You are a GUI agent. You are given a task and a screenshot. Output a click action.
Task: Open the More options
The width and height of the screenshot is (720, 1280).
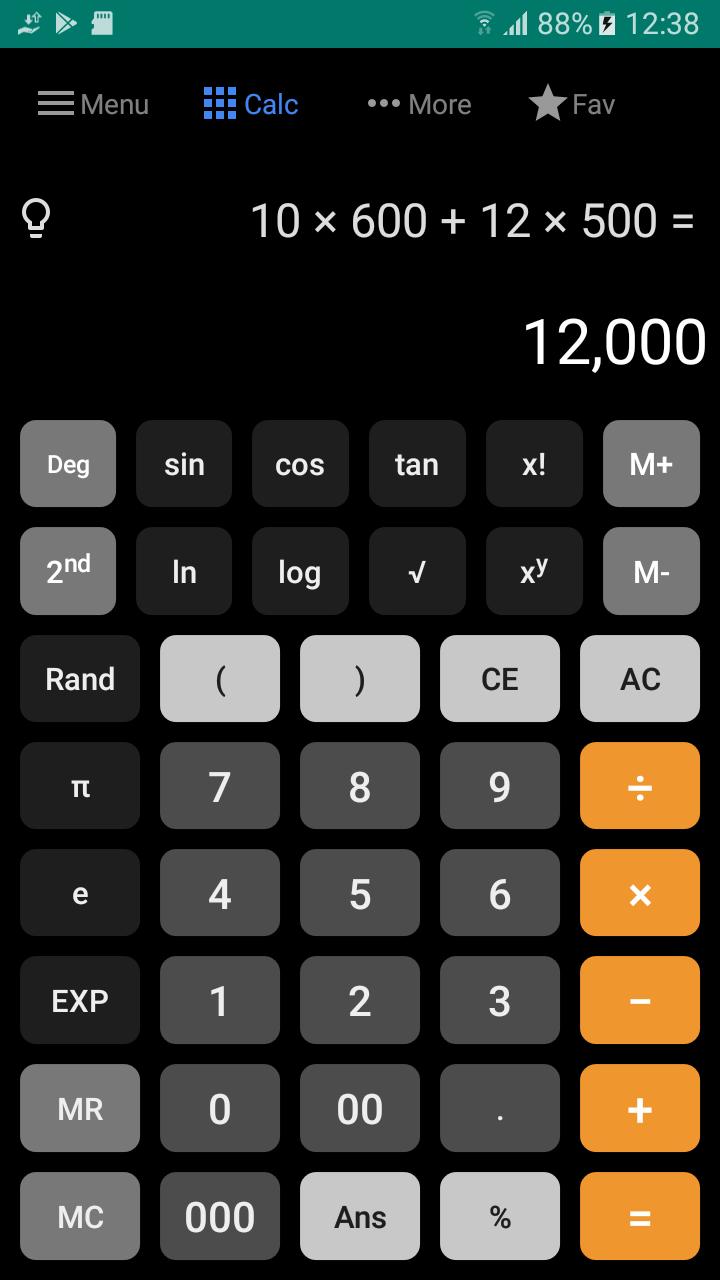(419, 104)
